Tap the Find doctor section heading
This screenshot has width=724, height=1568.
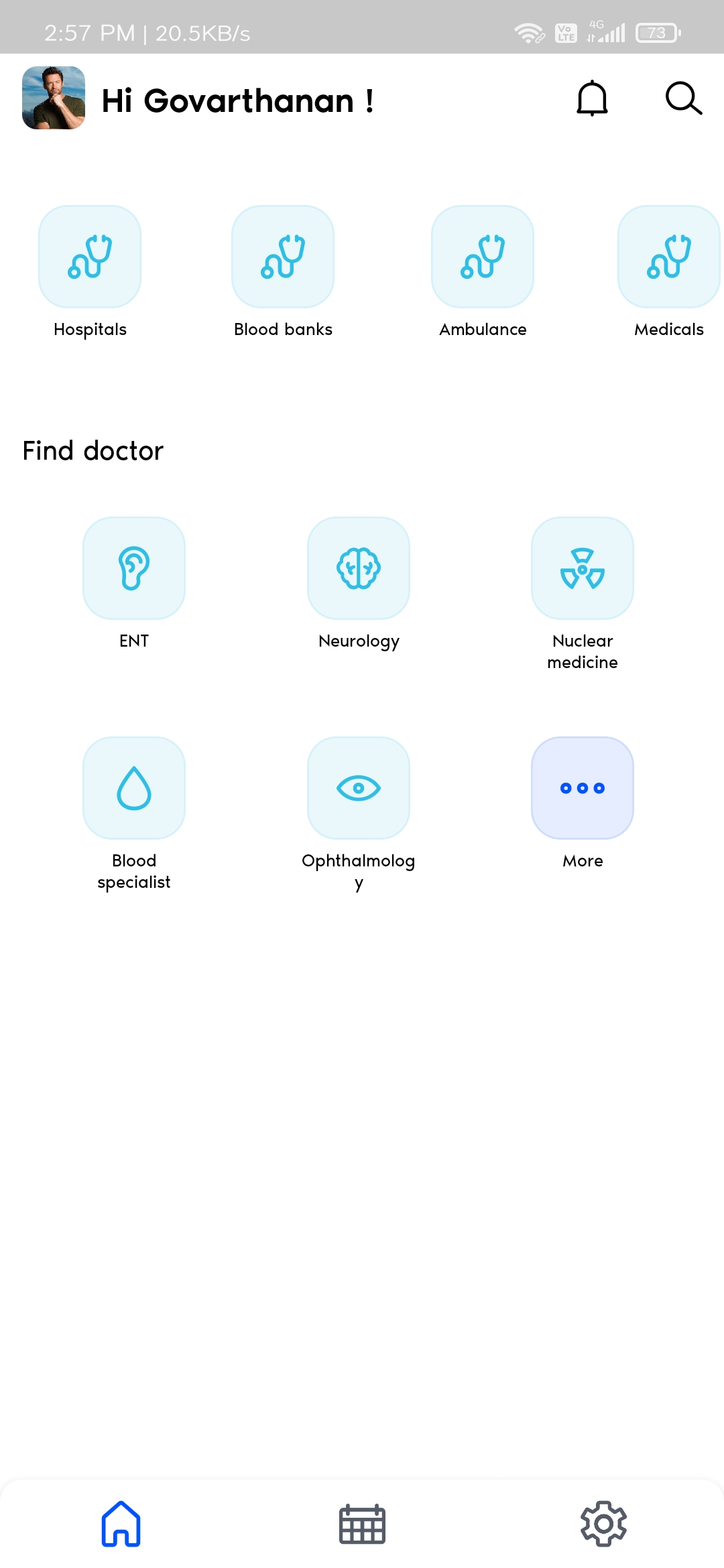pos(92,450)
